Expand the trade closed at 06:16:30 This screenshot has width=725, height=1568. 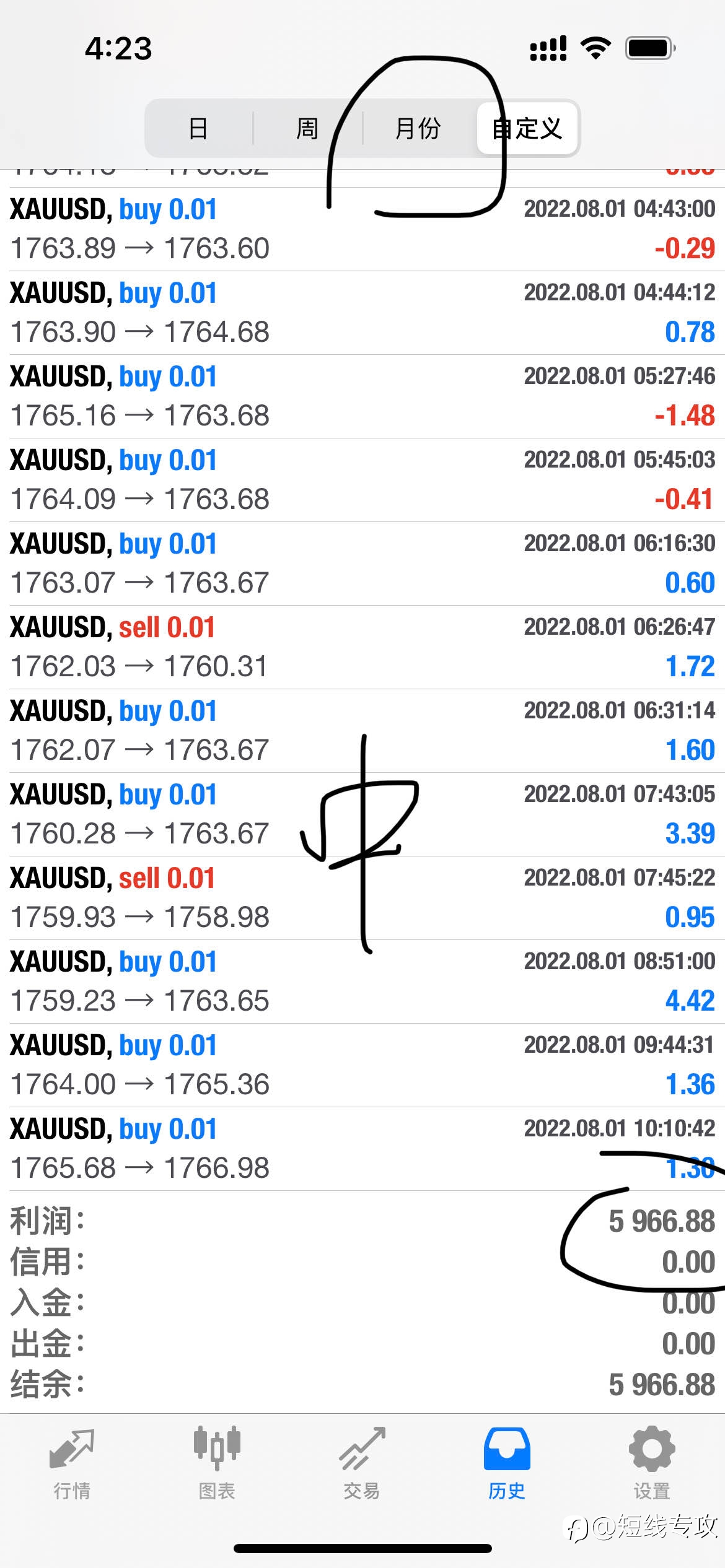click(362, 564)
